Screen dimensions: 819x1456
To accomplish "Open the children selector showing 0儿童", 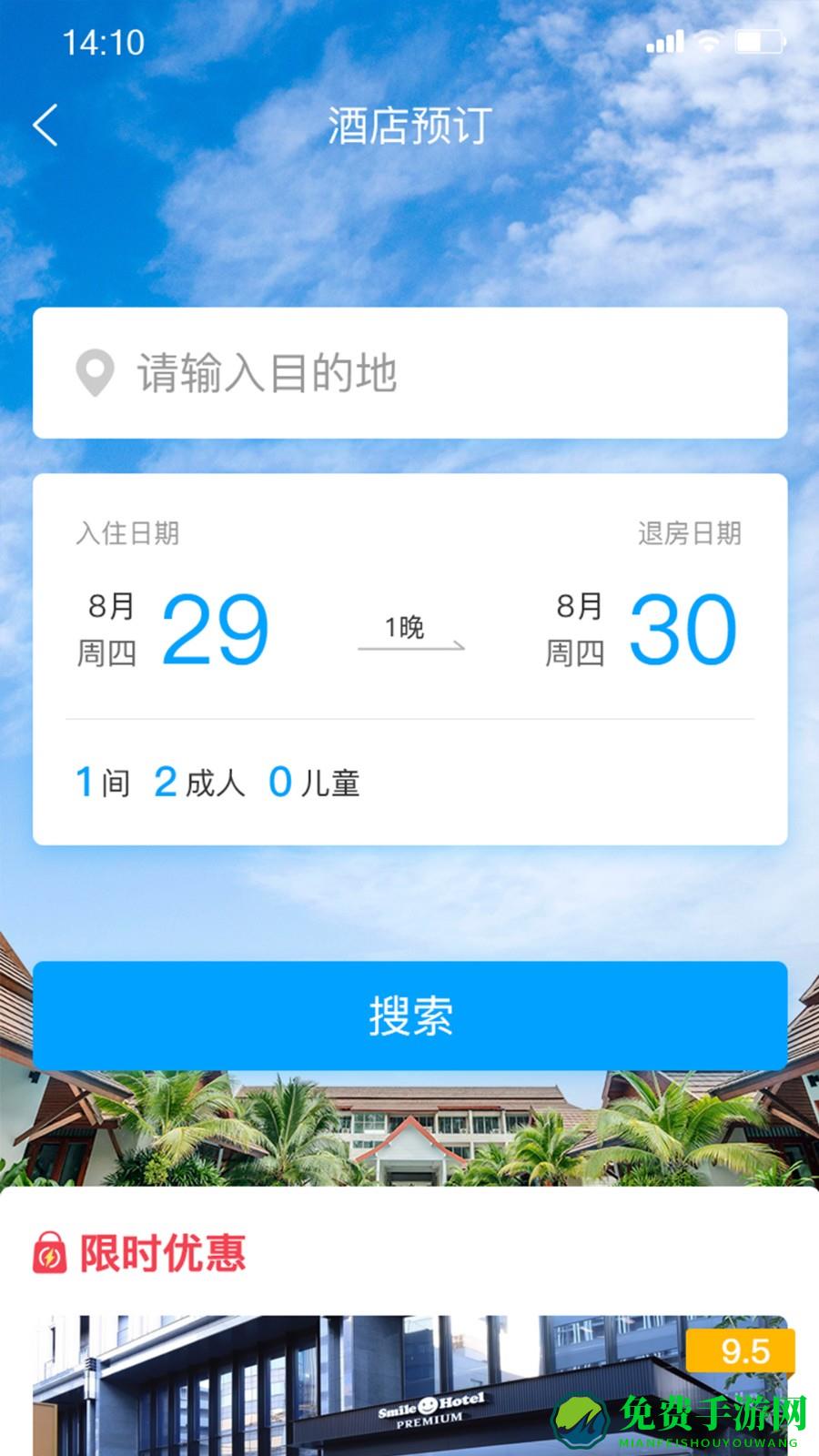I will [315, 781].
